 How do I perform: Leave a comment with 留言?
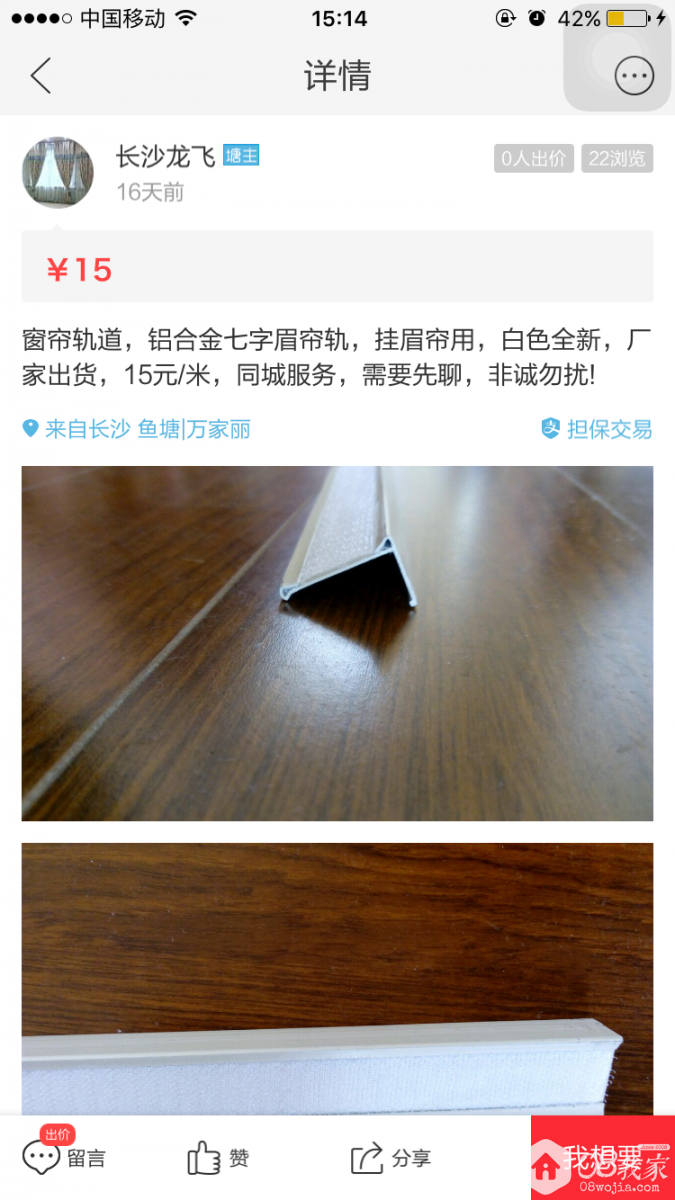(64, 1158)
